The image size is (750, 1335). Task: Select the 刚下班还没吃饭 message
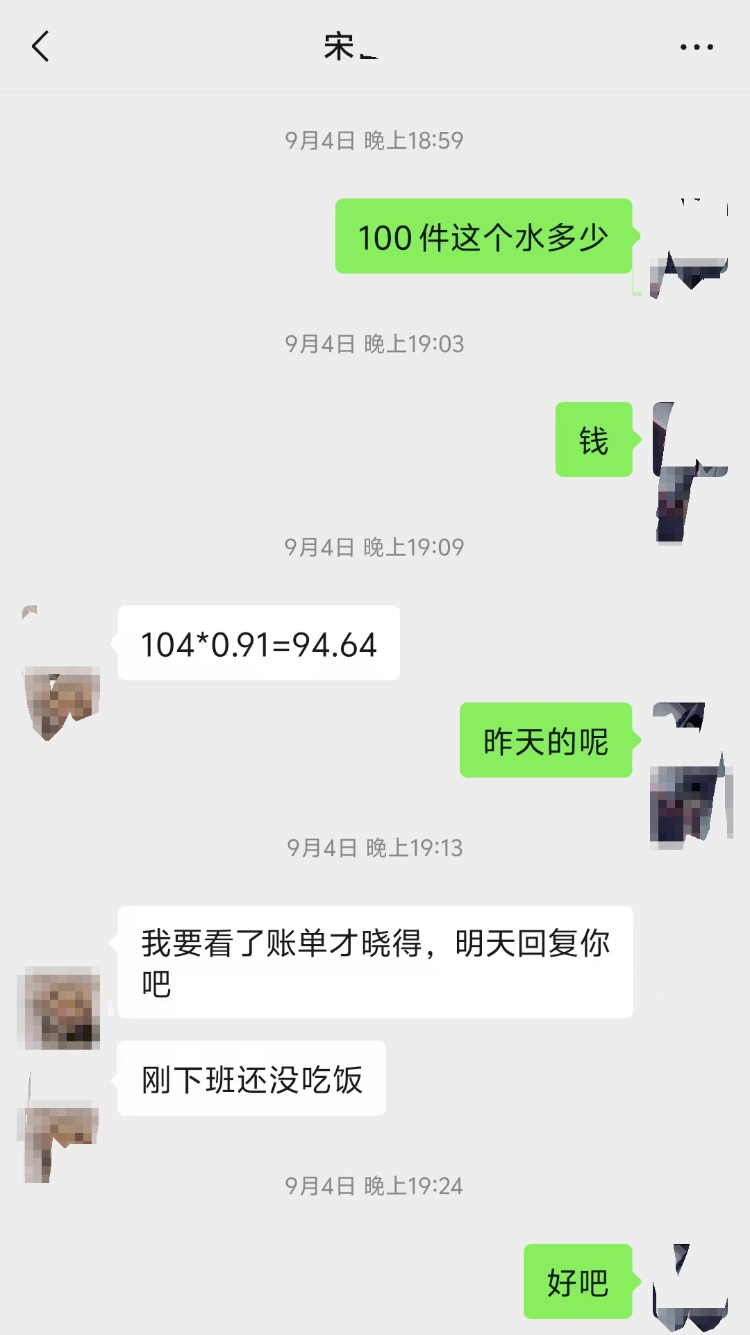click(x=251, y=1078)
